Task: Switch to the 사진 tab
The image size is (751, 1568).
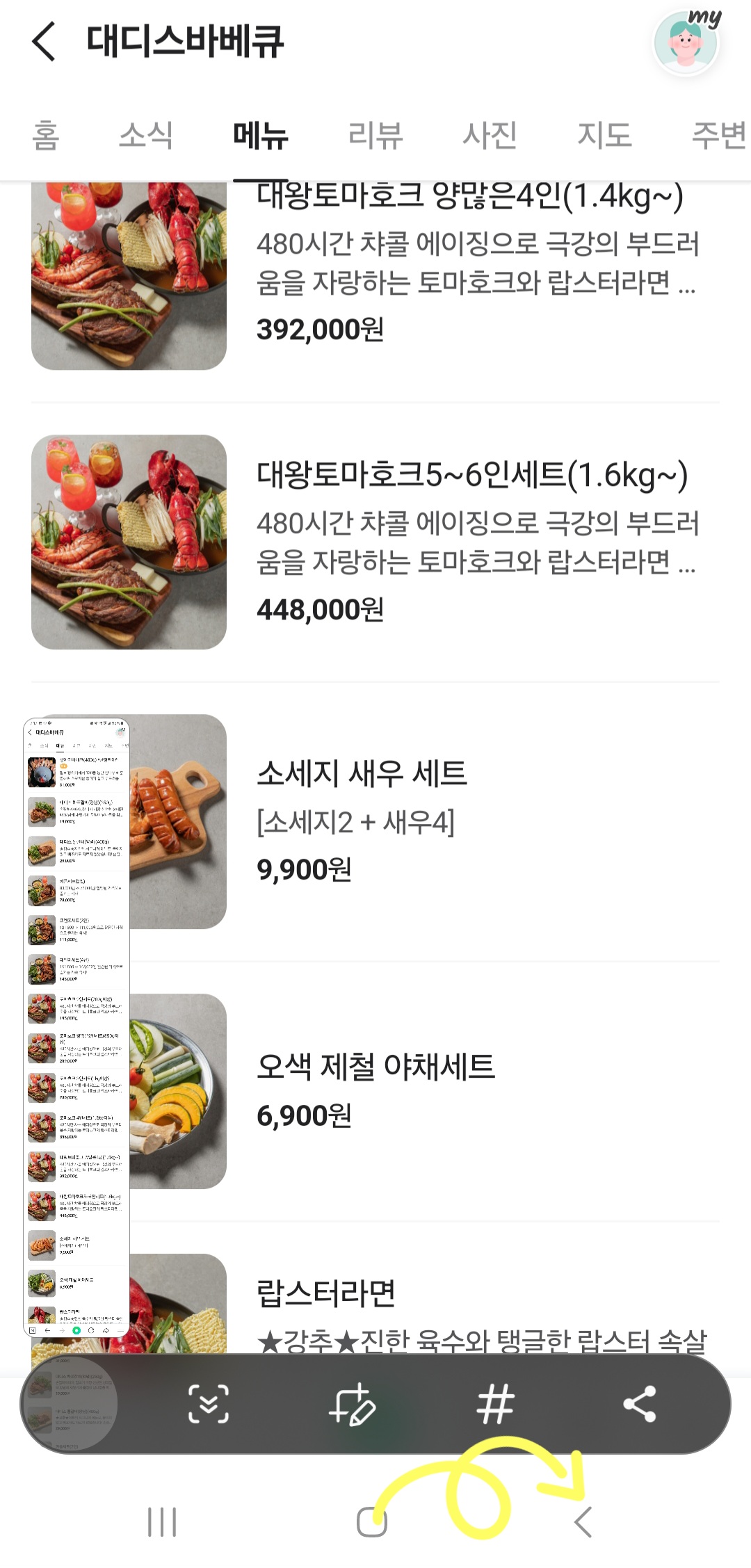Action: click(x=490, y=135)
